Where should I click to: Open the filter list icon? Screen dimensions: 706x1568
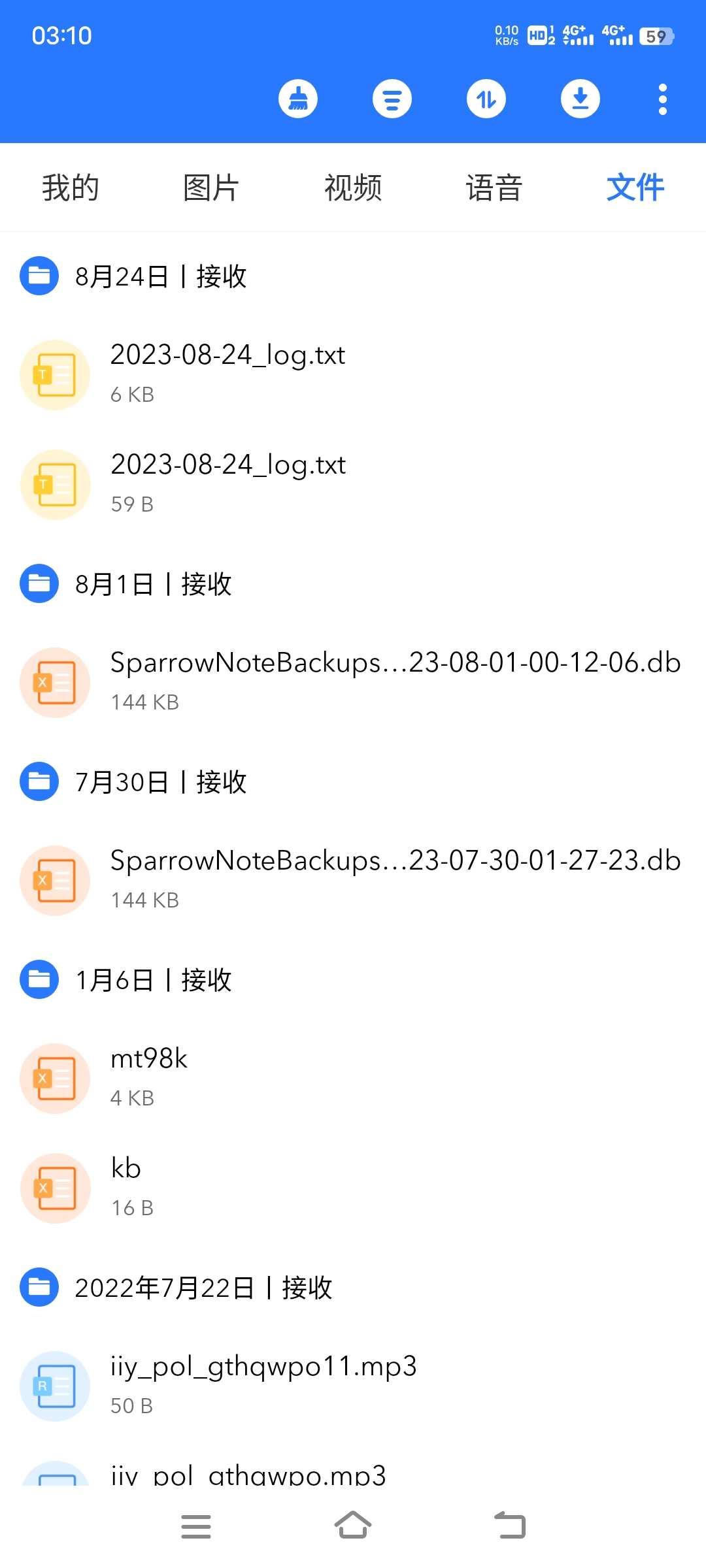click(392, 99)
